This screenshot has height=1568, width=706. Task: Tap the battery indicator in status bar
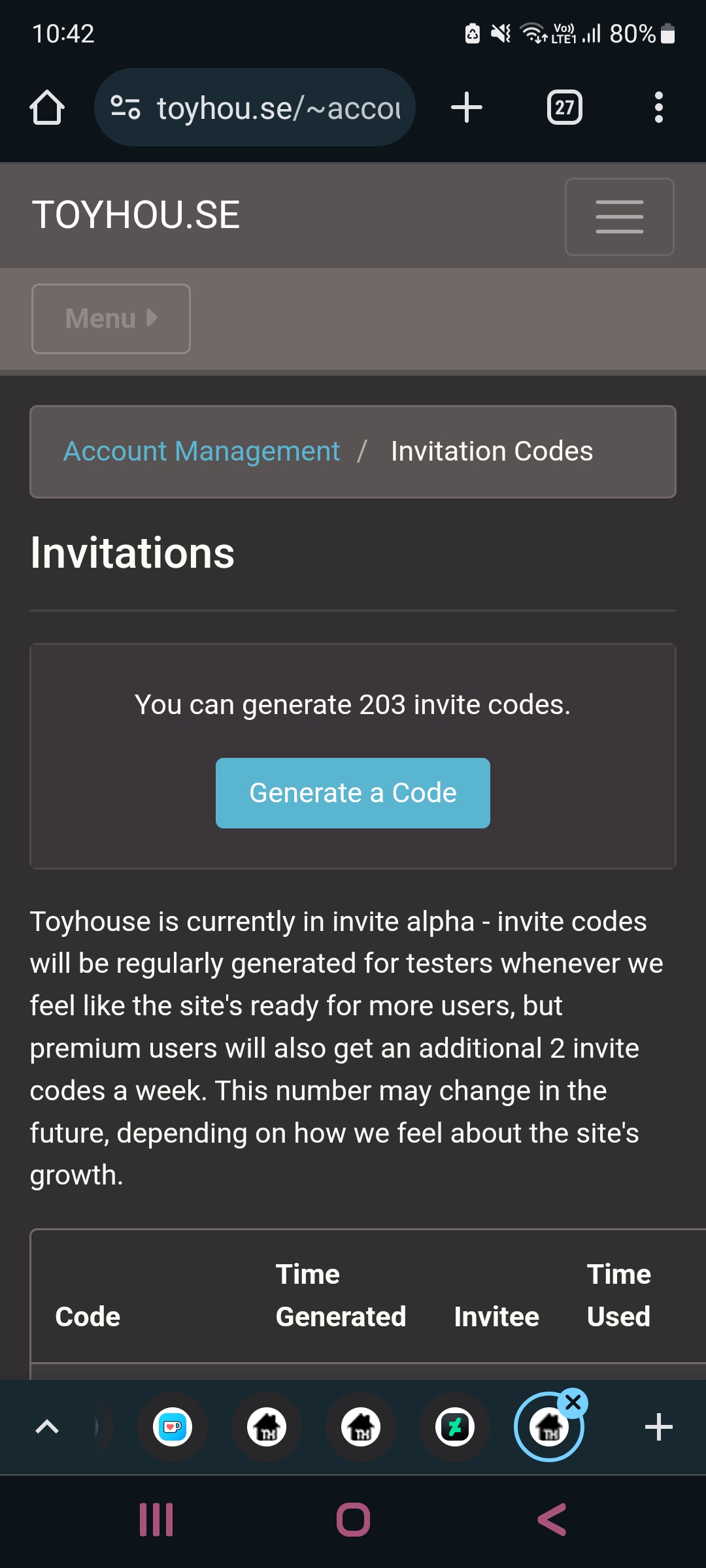click(x=668, y=33)
